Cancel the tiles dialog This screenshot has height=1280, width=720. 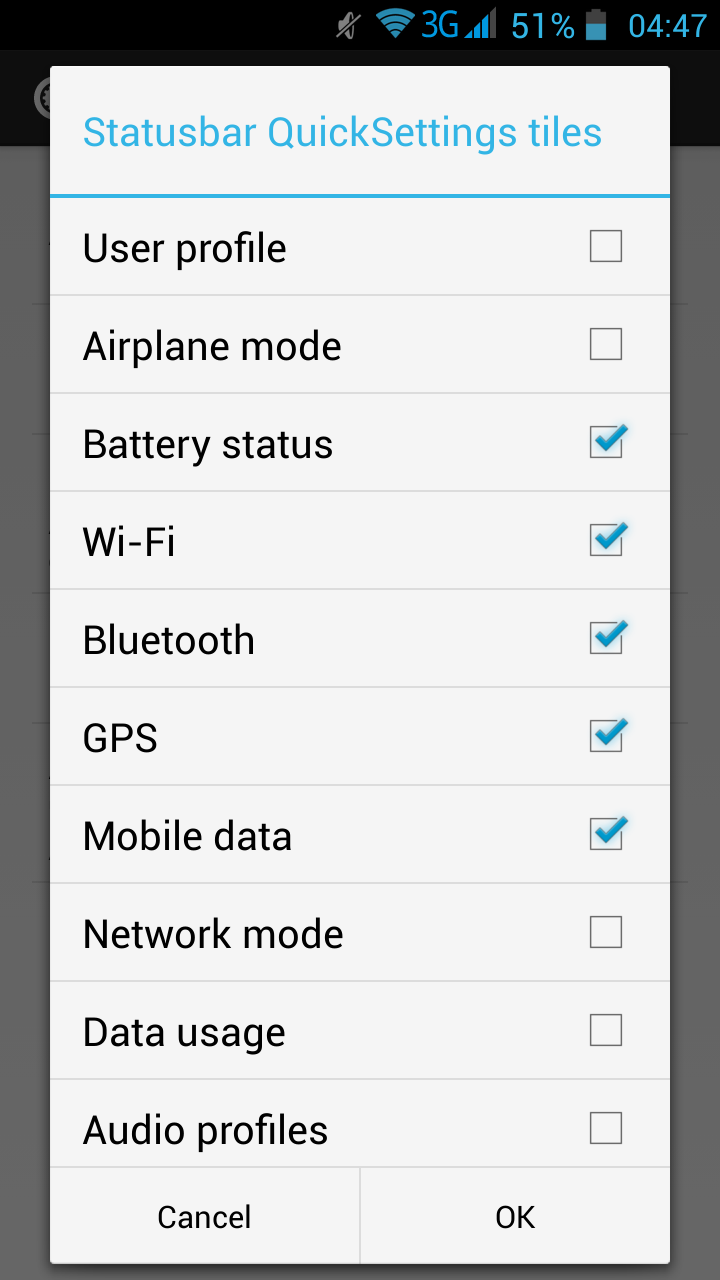click(205, 1216)
